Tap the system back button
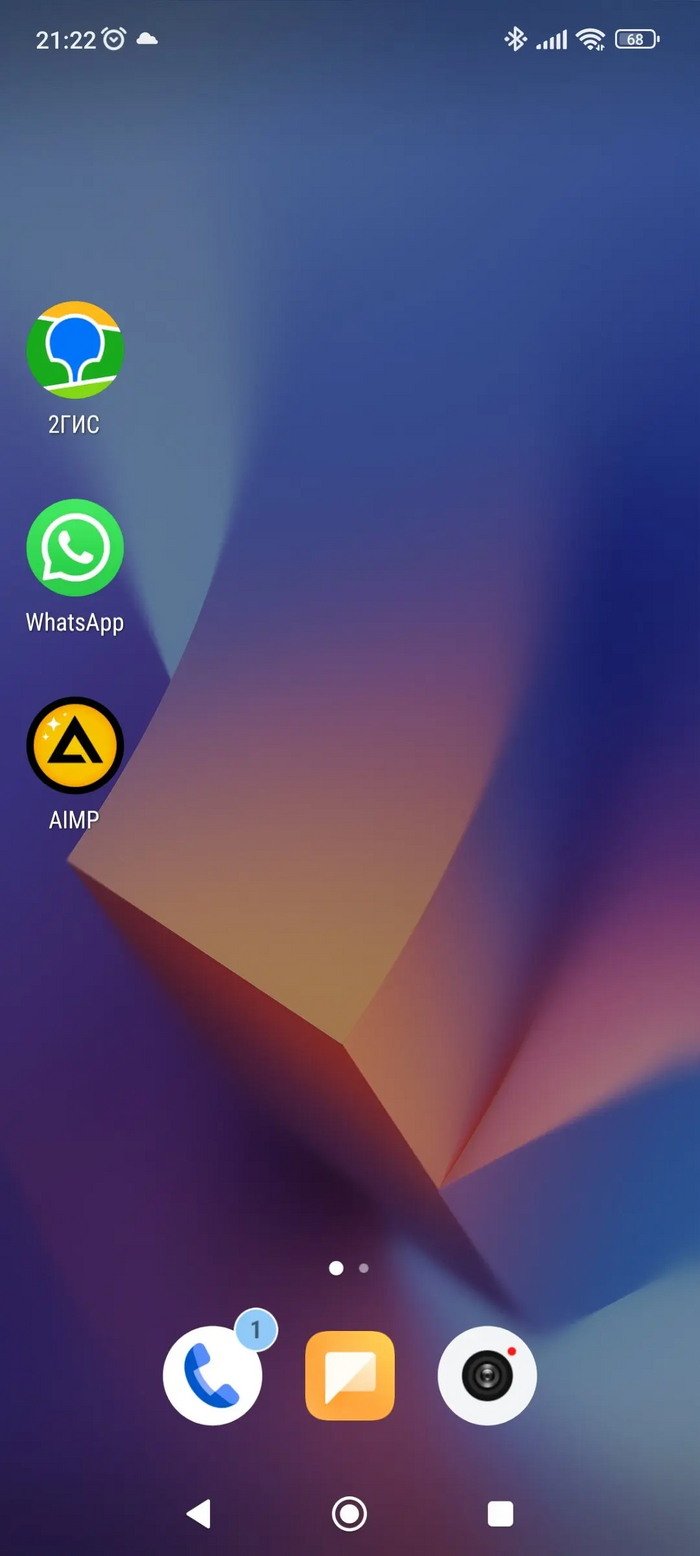The height and width of the screenshot is (1556, 700). tap(199, 1514)
